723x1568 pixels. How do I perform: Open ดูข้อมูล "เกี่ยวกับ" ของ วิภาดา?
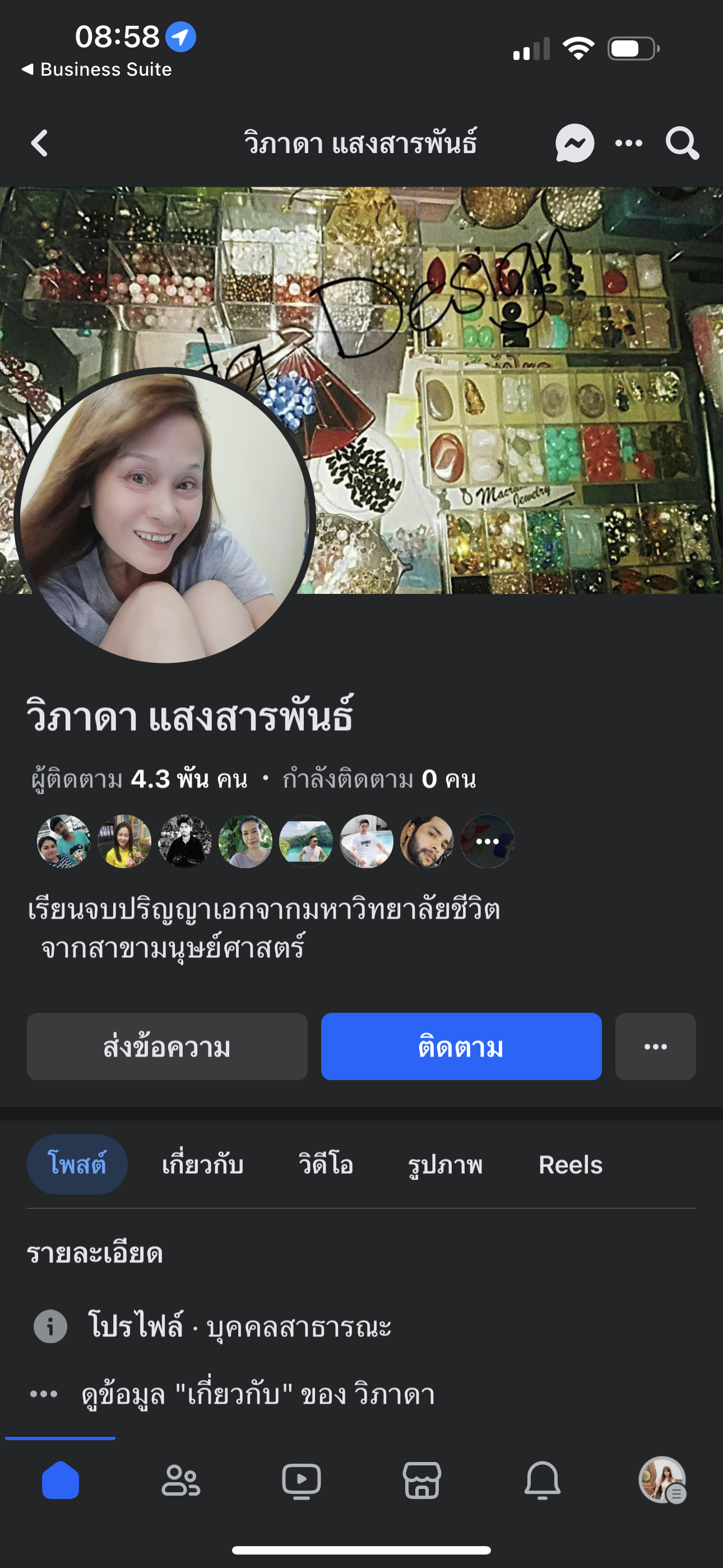[x=258, y=1395]
